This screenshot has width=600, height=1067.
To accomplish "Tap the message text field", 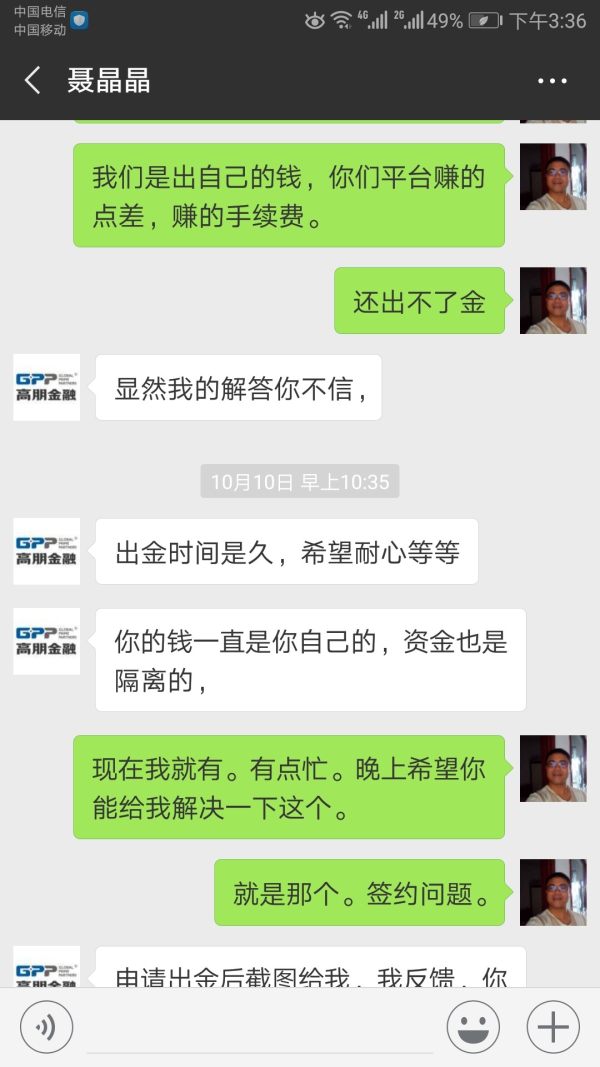I will pyautogui.click(x=260, y=1028).
